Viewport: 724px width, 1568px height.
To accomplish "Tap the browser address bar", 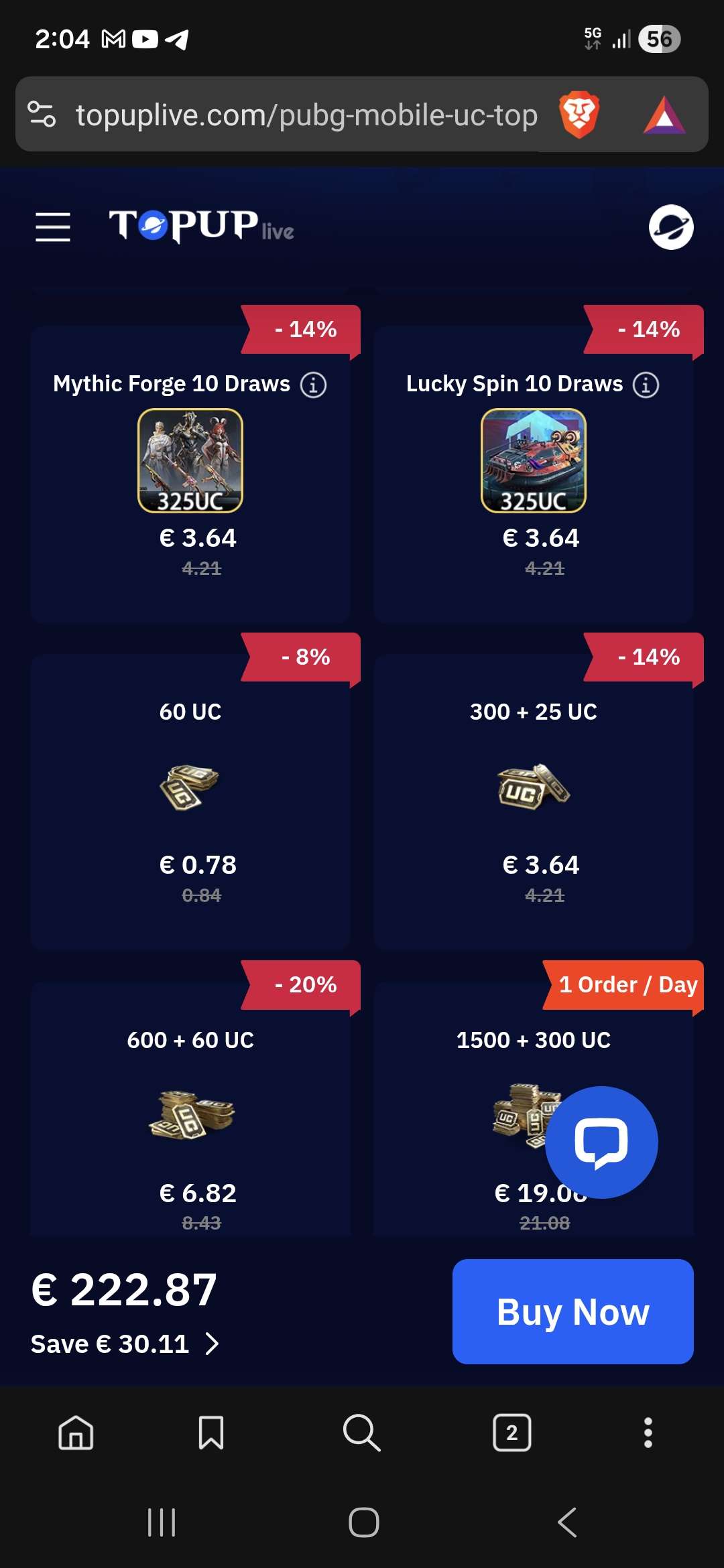I will (x=306, y=115).
